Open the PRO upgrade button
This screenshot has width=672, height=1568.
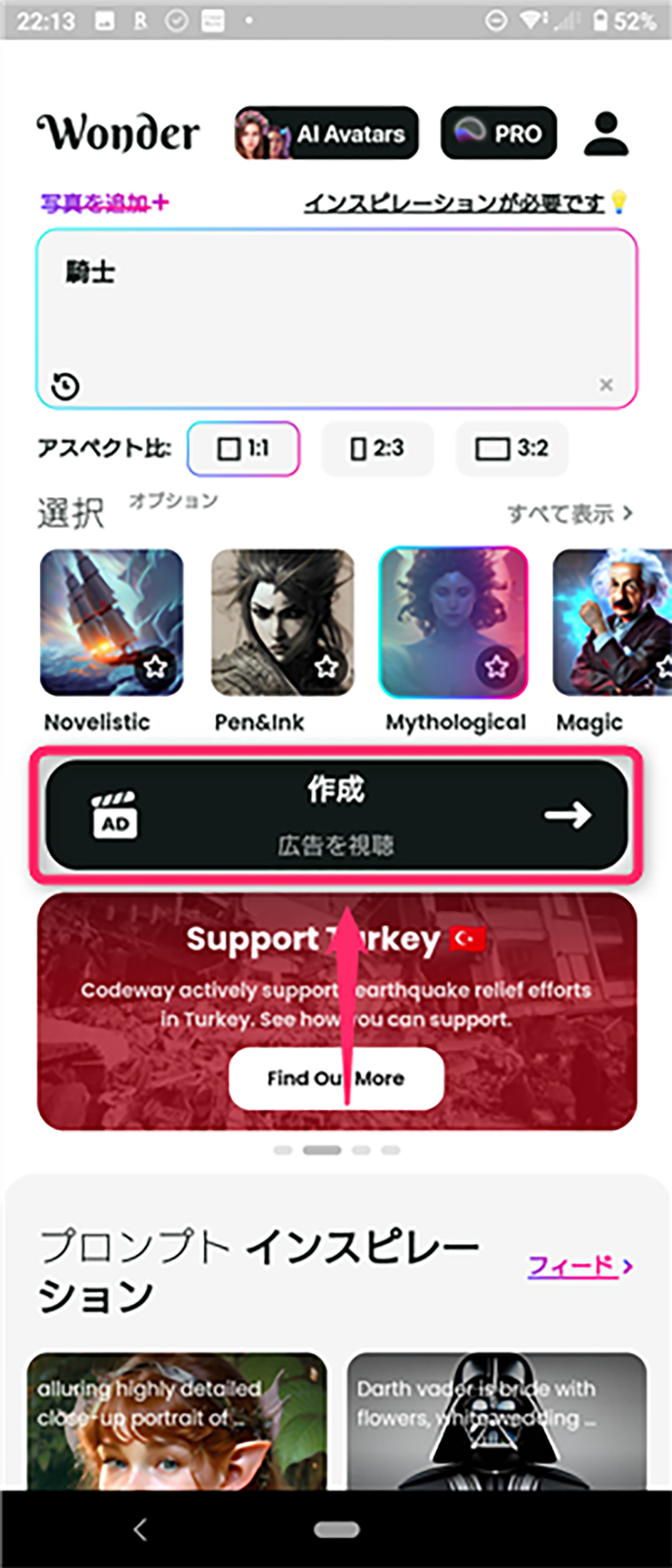(498, 133)
